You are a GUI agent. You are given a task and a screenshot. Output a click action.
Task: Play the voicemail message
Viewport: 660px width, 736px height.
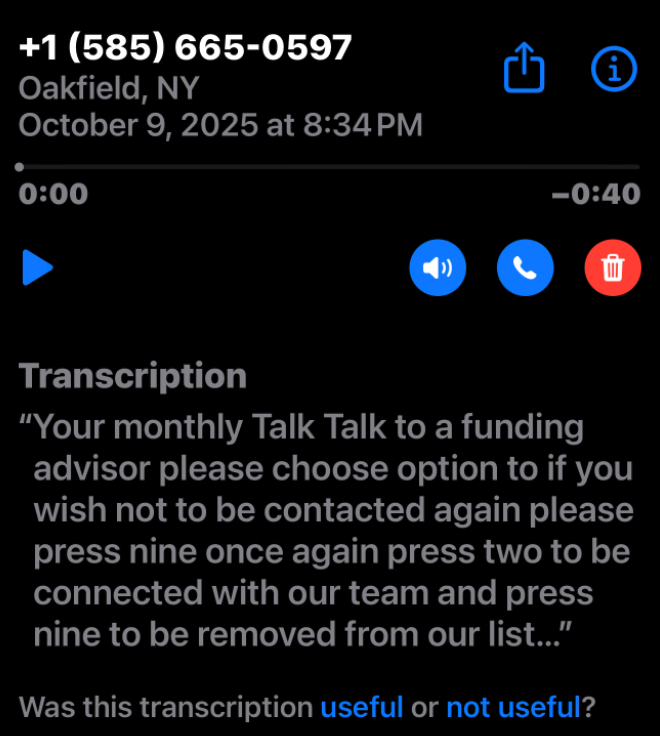point(38,268)
